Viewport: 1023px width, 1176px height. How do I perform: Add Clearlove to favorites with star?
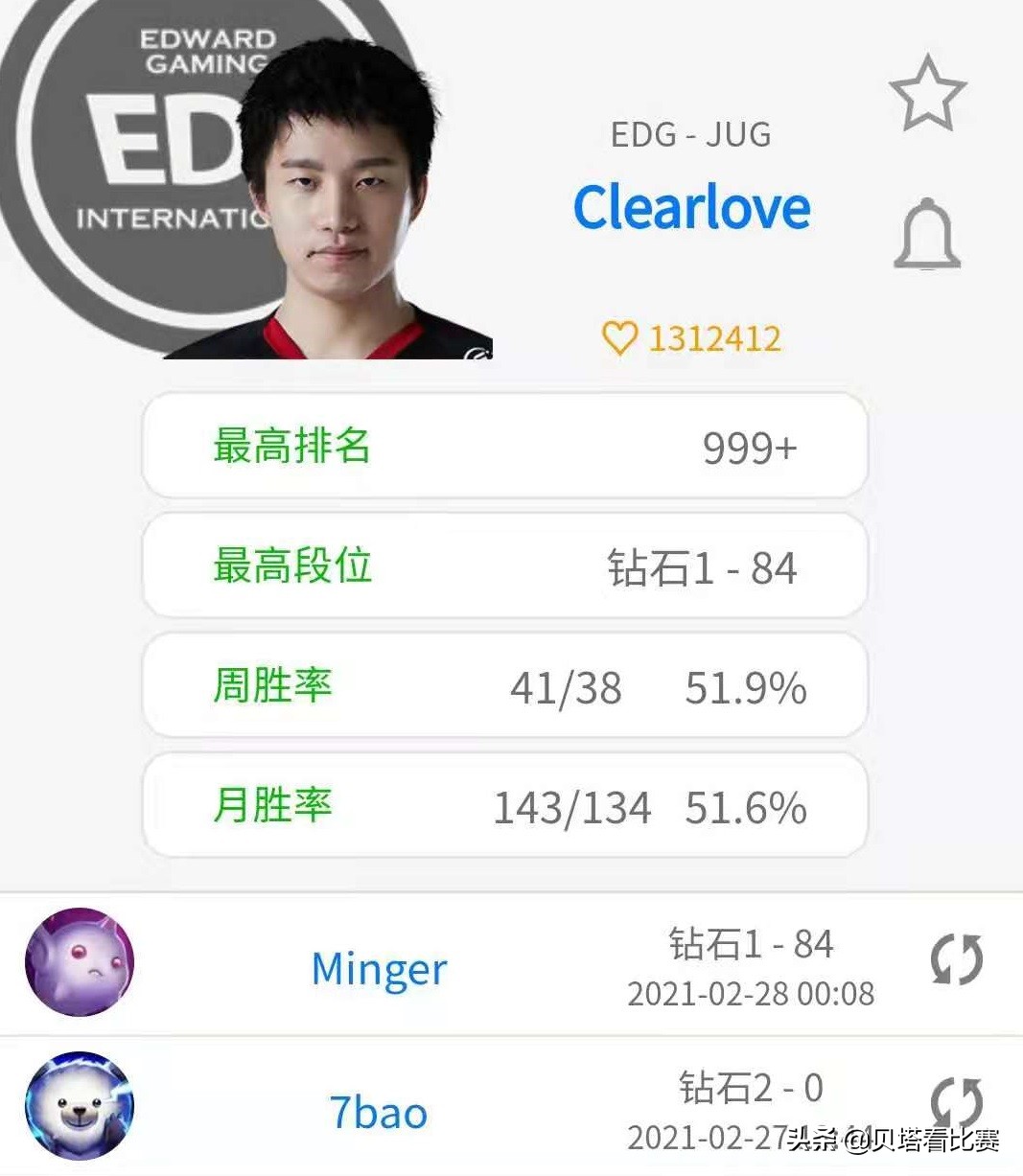pyautogui.click(x=927, y=94)
